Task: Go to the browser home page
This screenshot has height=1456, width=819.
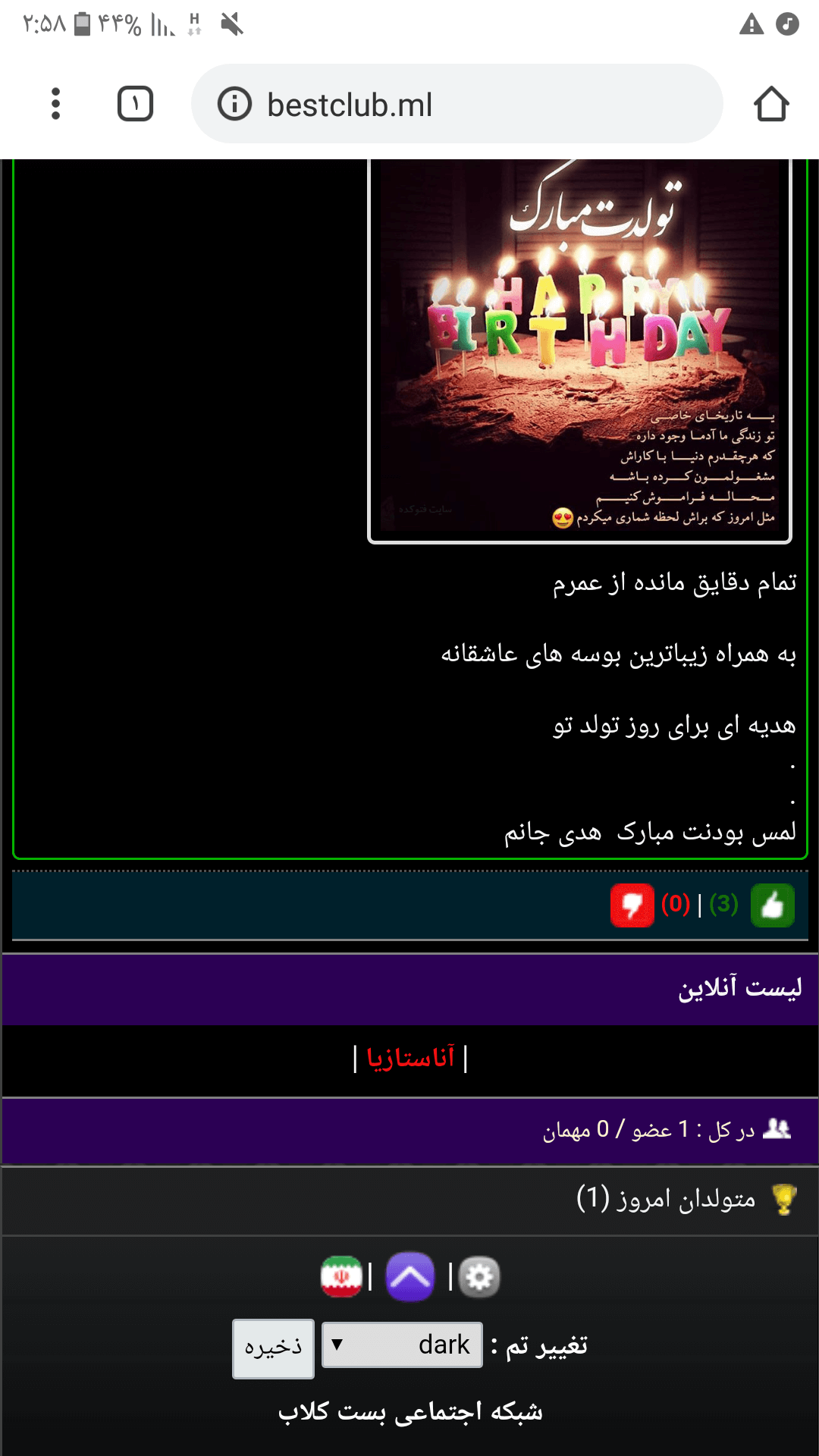Action: 771,104
